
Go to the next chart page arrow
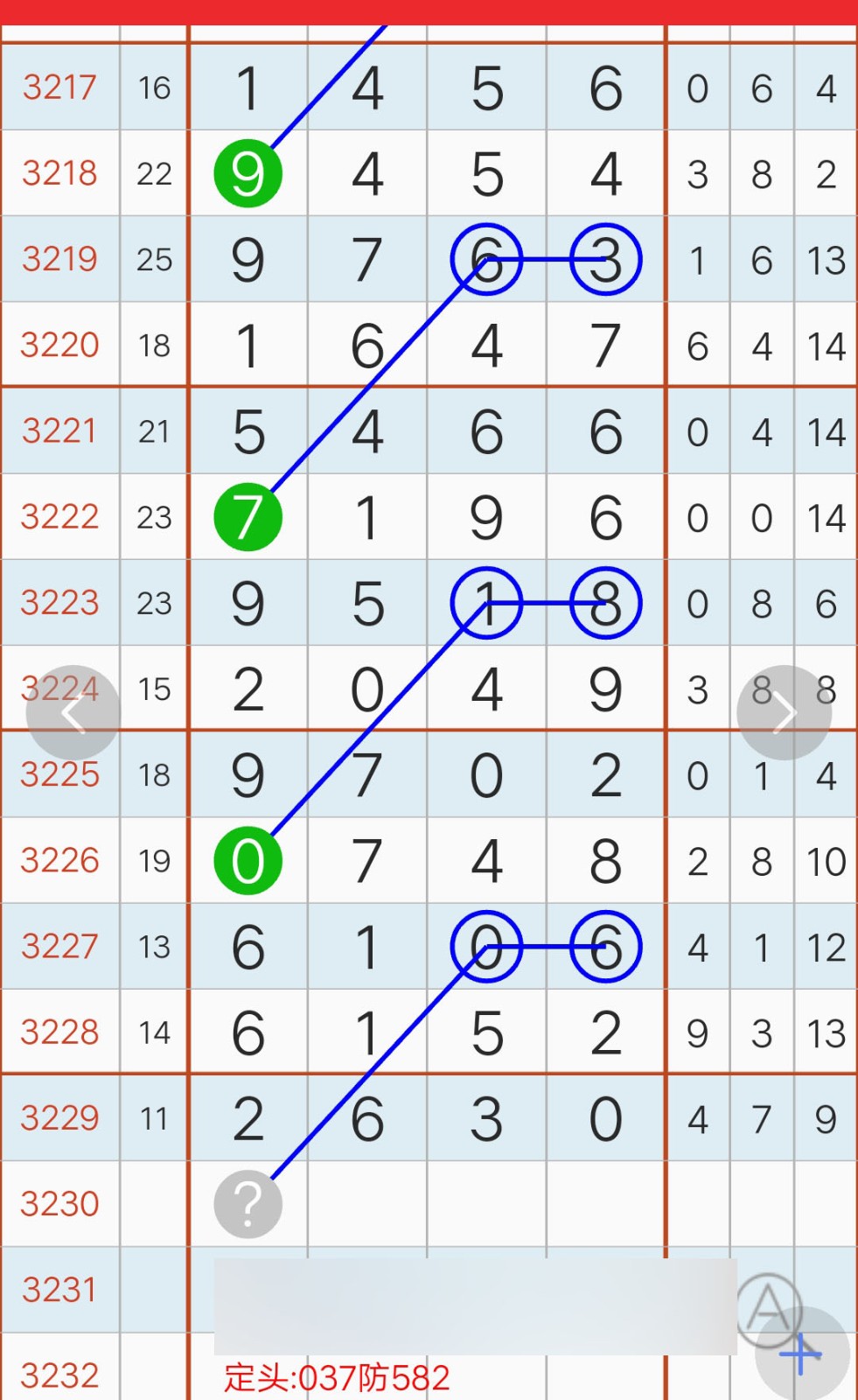pyautogui.click(x=784, y=713)
